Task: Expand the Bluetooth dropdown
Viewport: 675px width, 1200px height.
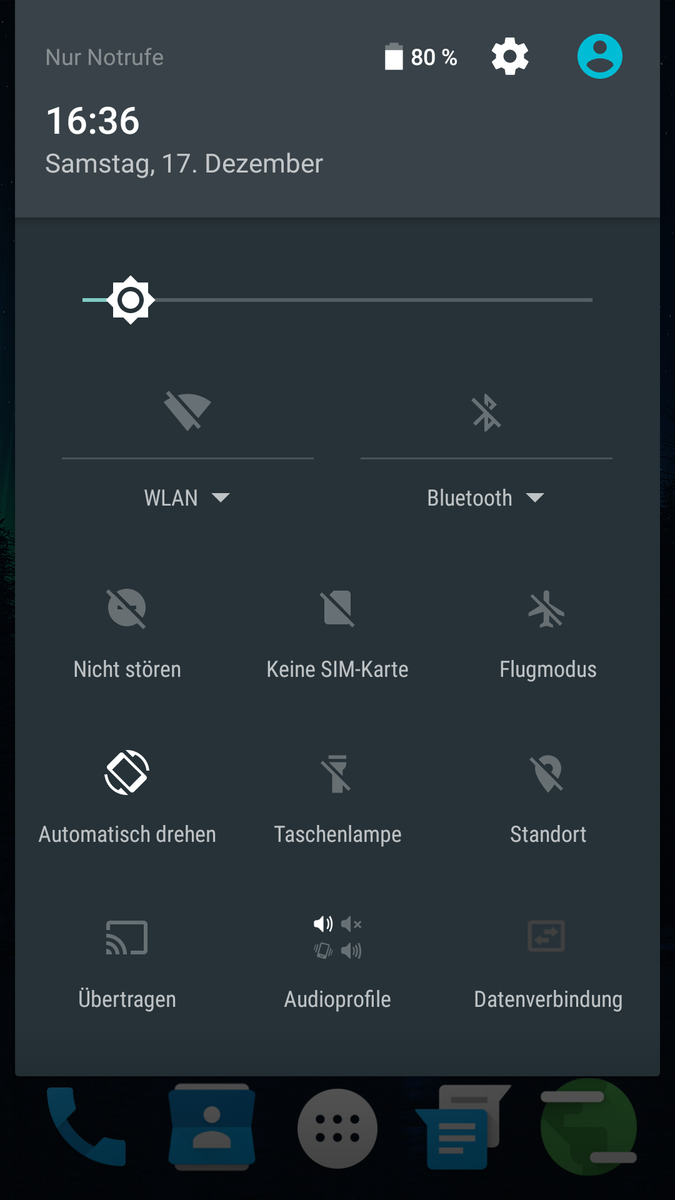Action: pyautogui.click(x=486, y=498)
